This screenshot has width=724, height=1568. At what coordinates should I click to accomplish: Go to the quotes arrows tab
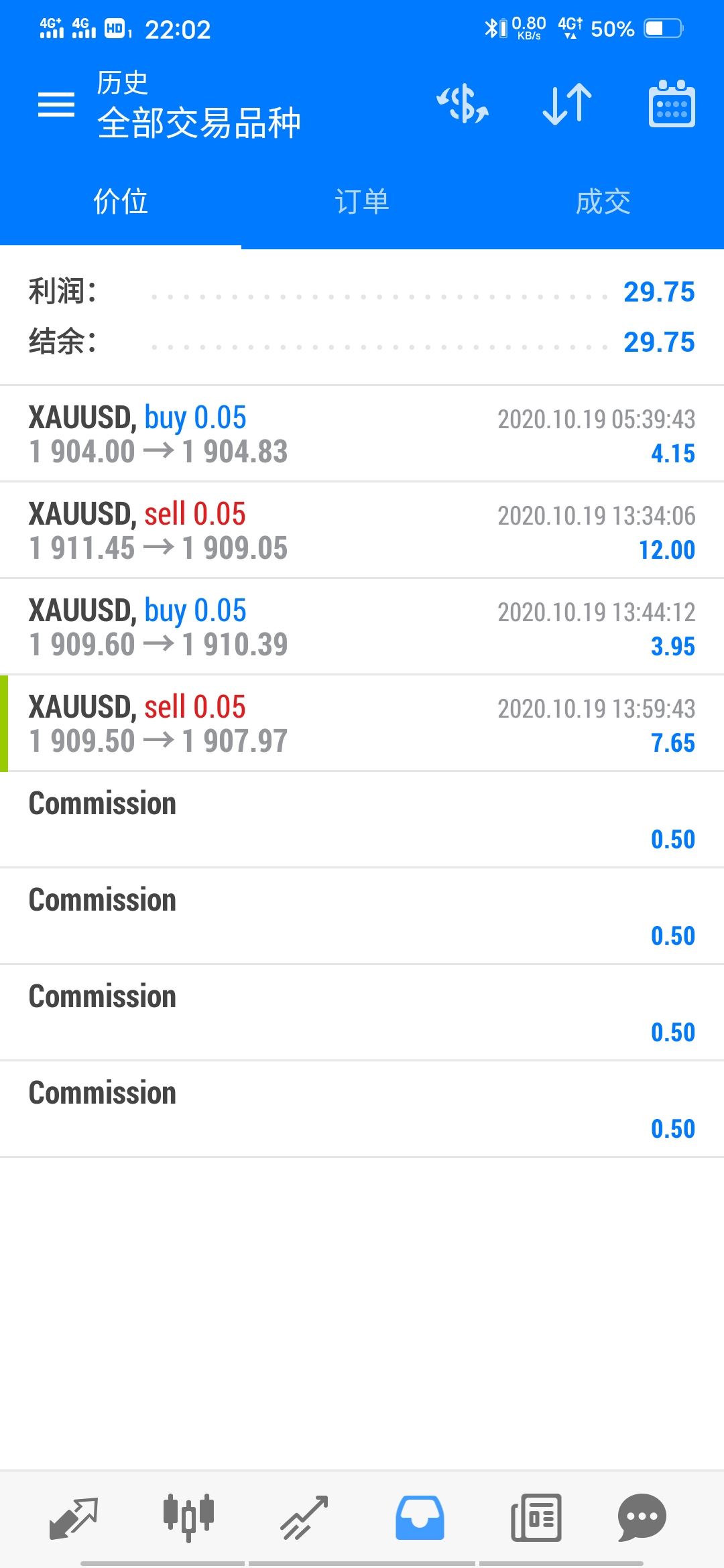(74, 1518)
